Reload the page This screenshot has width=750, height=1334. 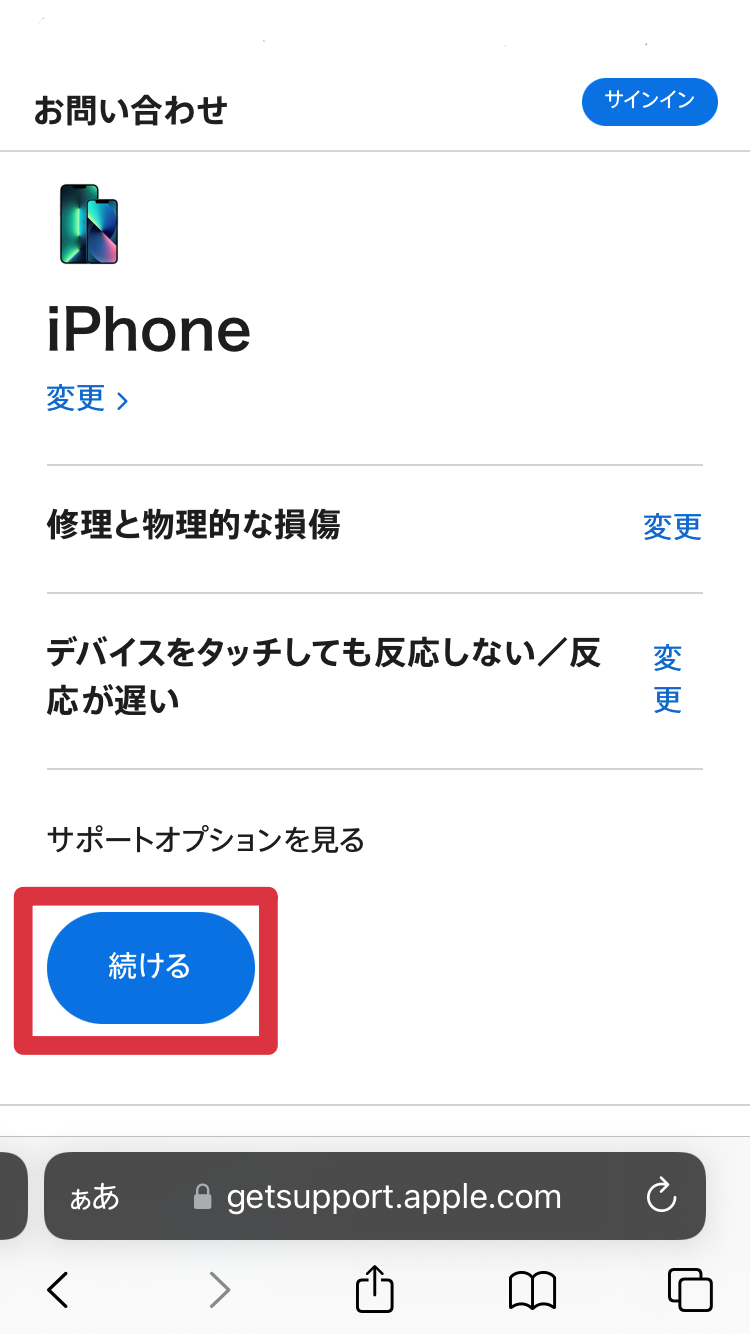pyautogui.click(x=661, y=1196)
